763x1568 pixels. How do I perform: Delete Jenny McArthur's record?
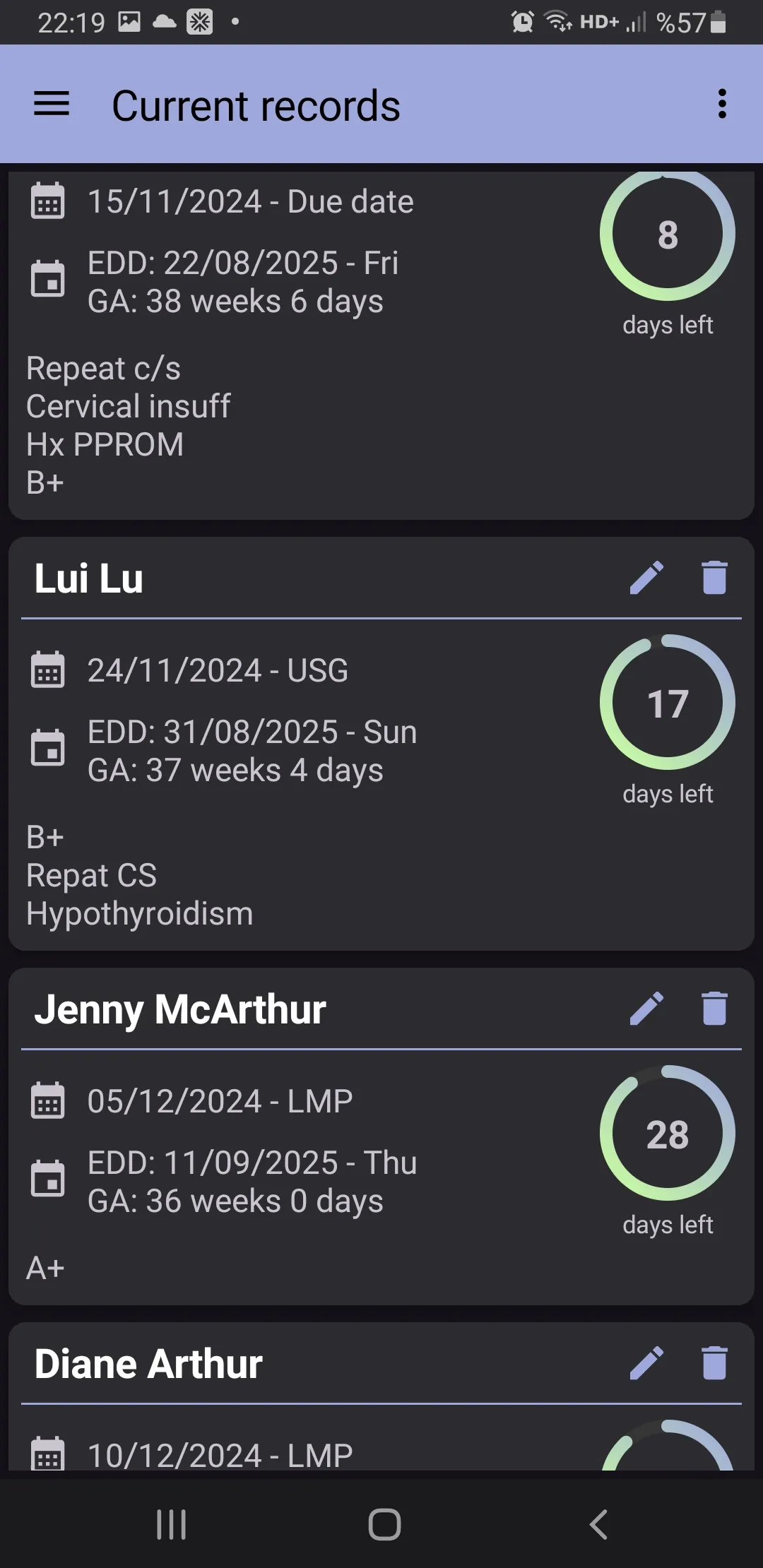[714, 1009]
